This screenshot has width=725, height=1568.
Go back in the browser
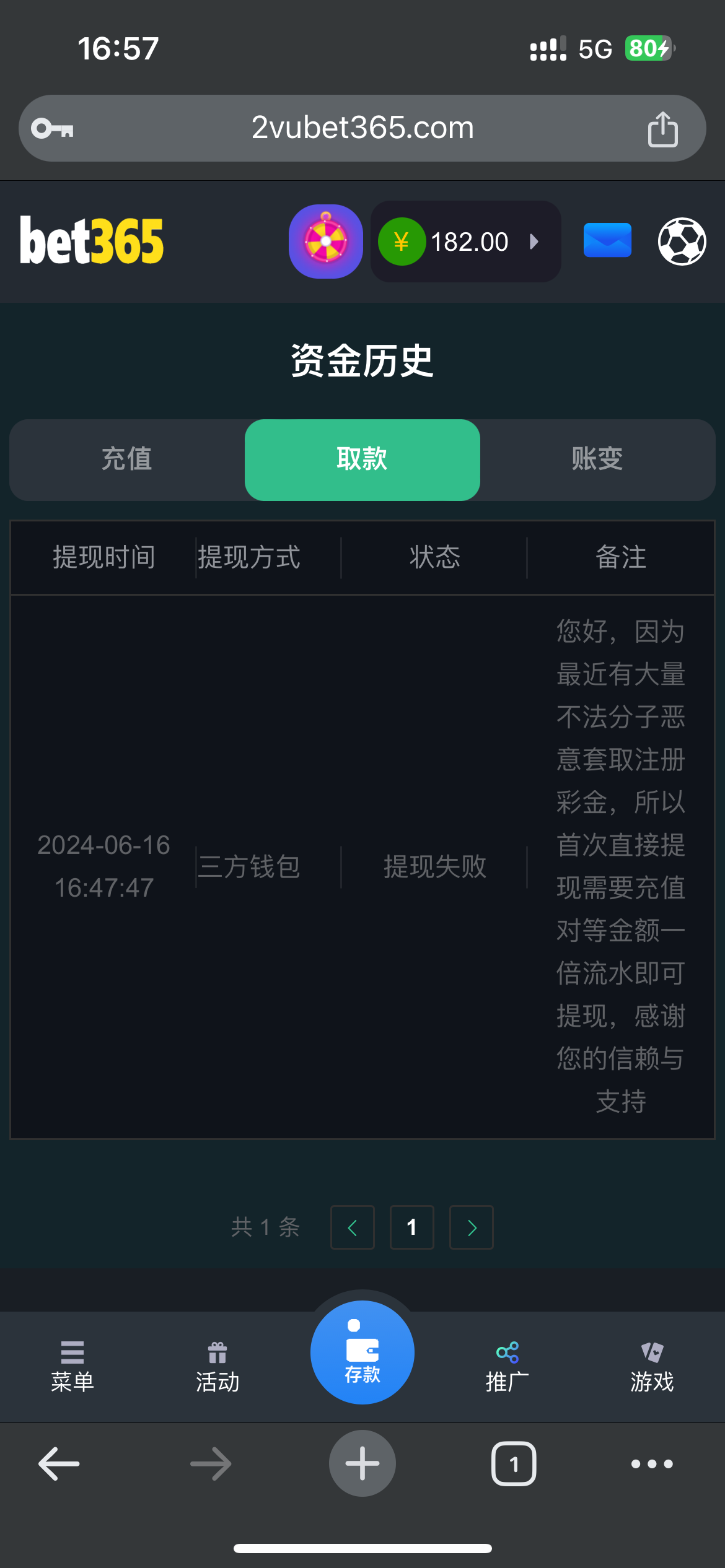click(59, 1464)
